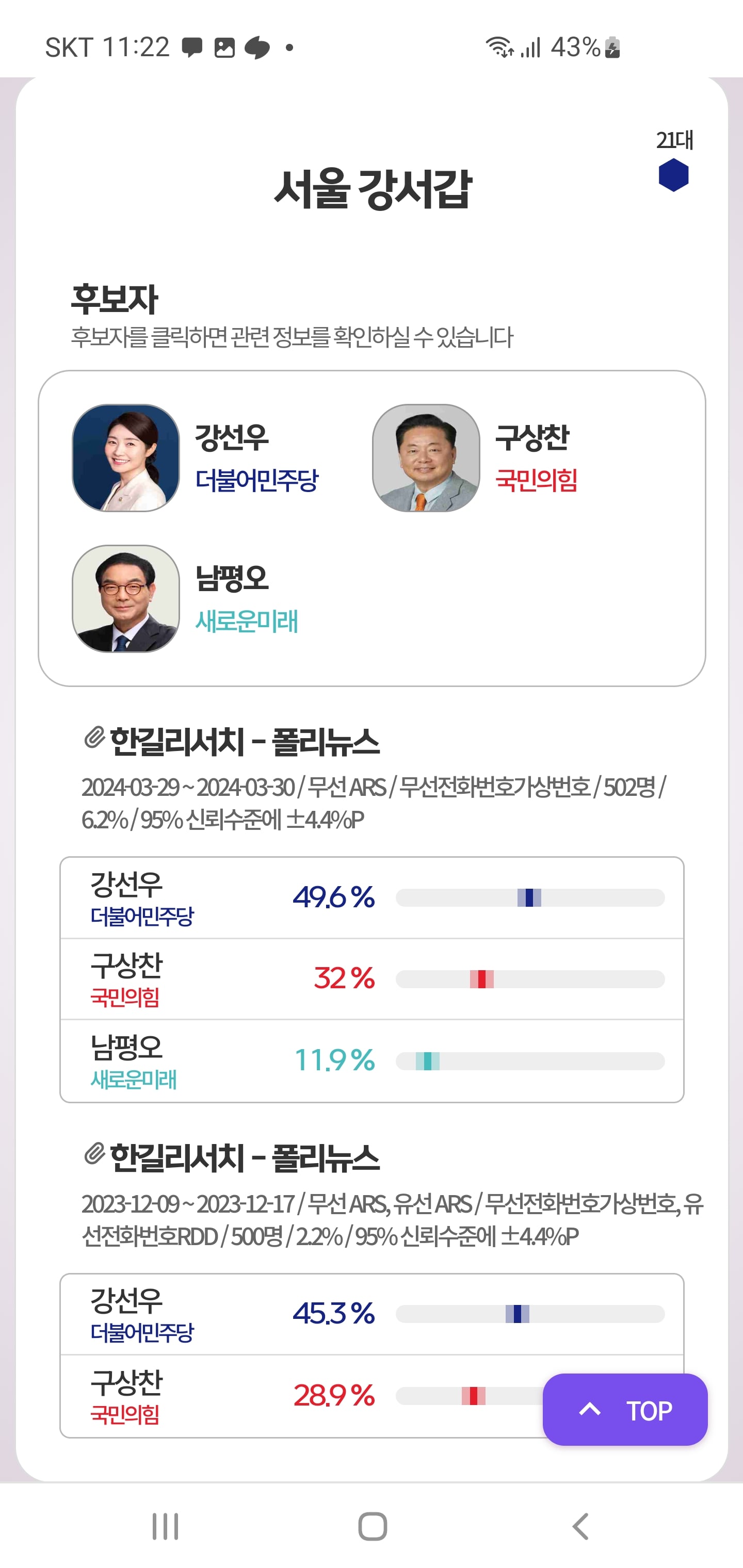Open candidate 남평오's info card
This screenshot has width=743, height=1568.
tap(186, 598)
